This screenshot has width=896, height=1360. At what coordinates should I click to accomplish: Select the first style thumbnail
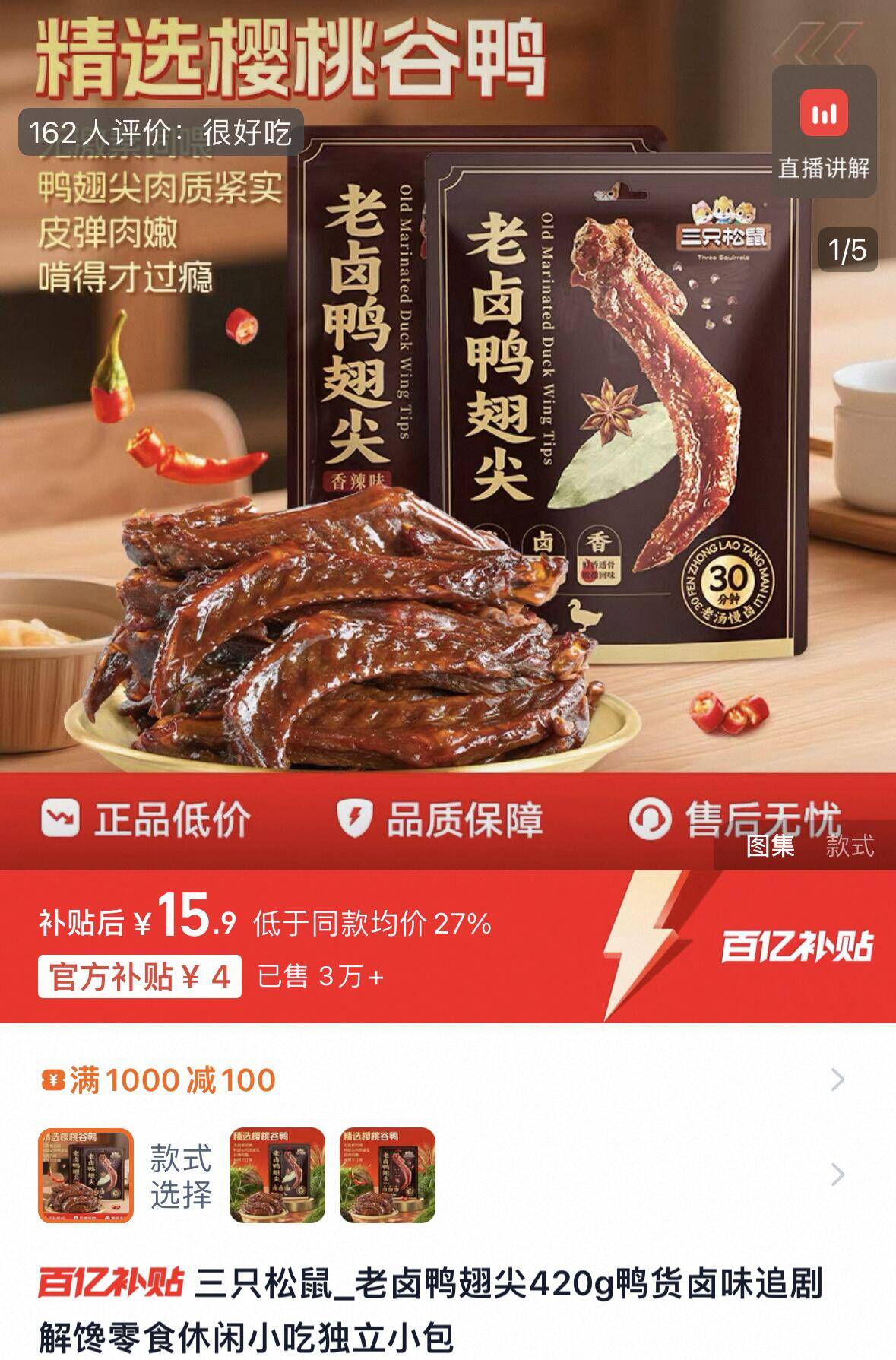pos(86,1175)
